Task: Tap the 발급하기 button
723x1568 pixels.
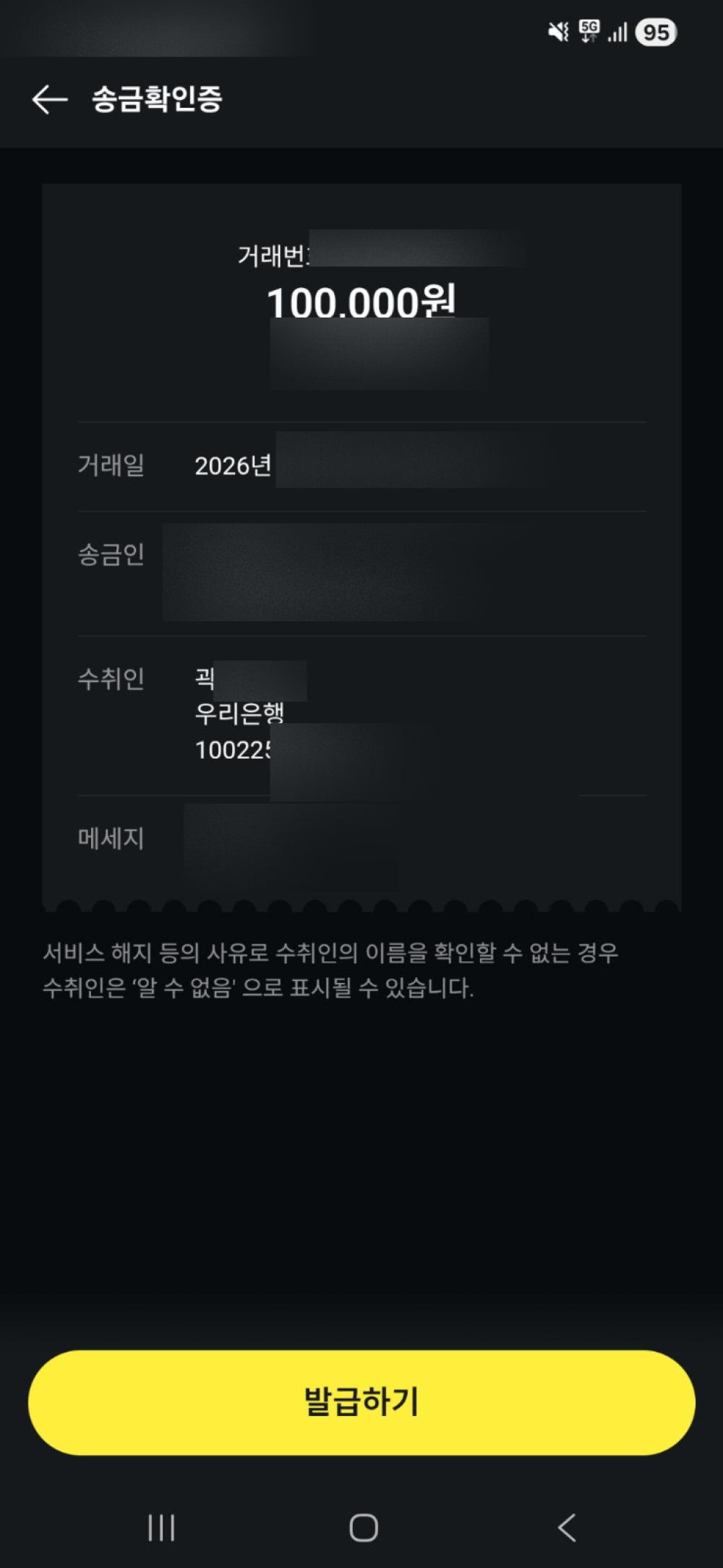Action: 361,1402
